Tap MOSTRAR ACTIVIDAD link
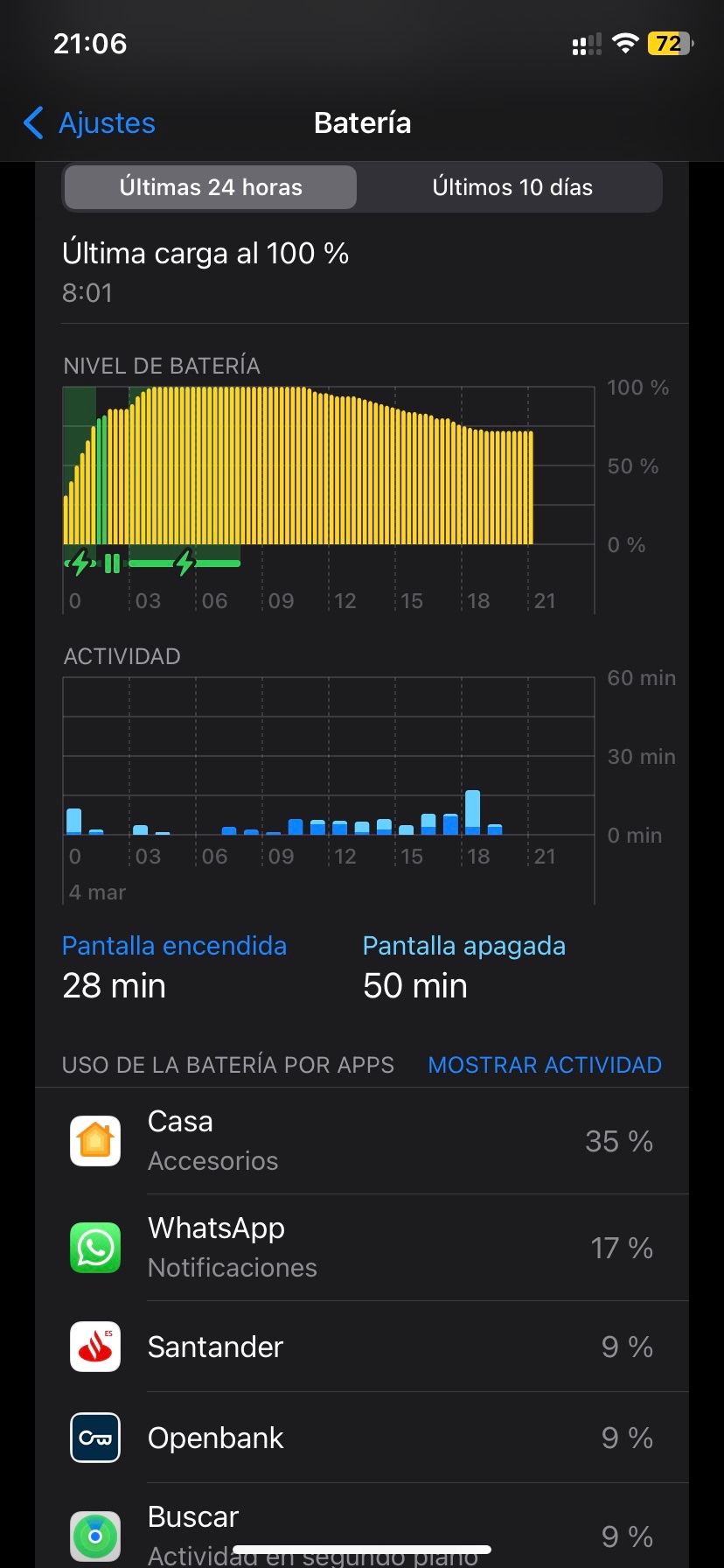 click(544, 1065)
